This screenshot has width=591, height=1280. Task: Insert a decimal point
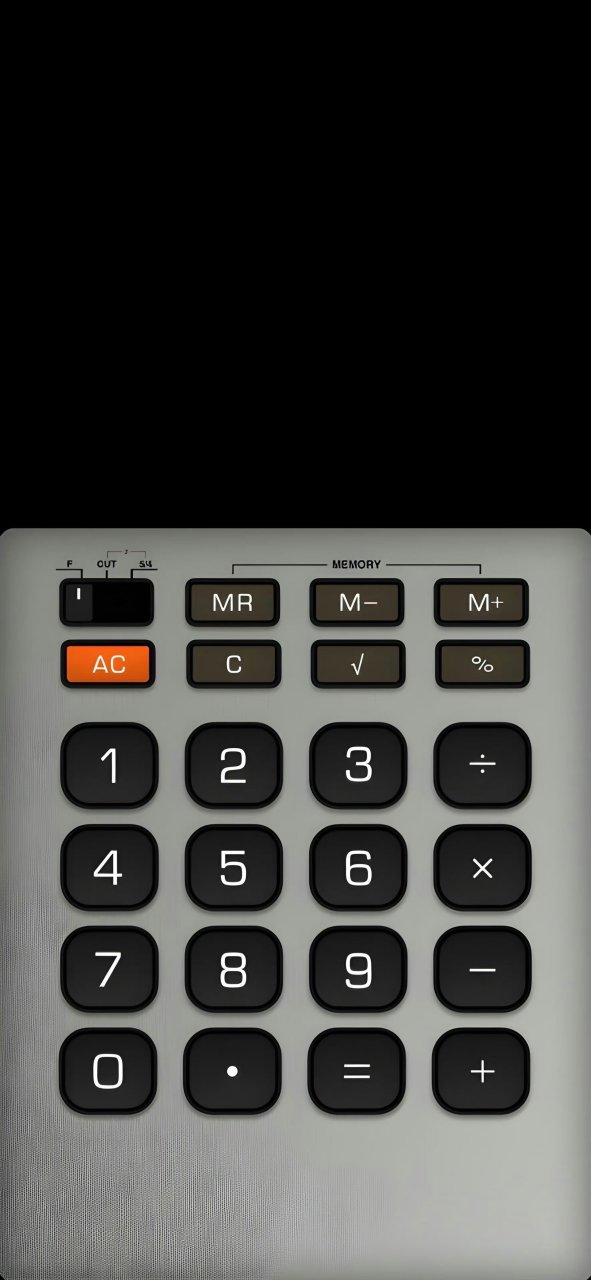click(x=232, y=1072)
